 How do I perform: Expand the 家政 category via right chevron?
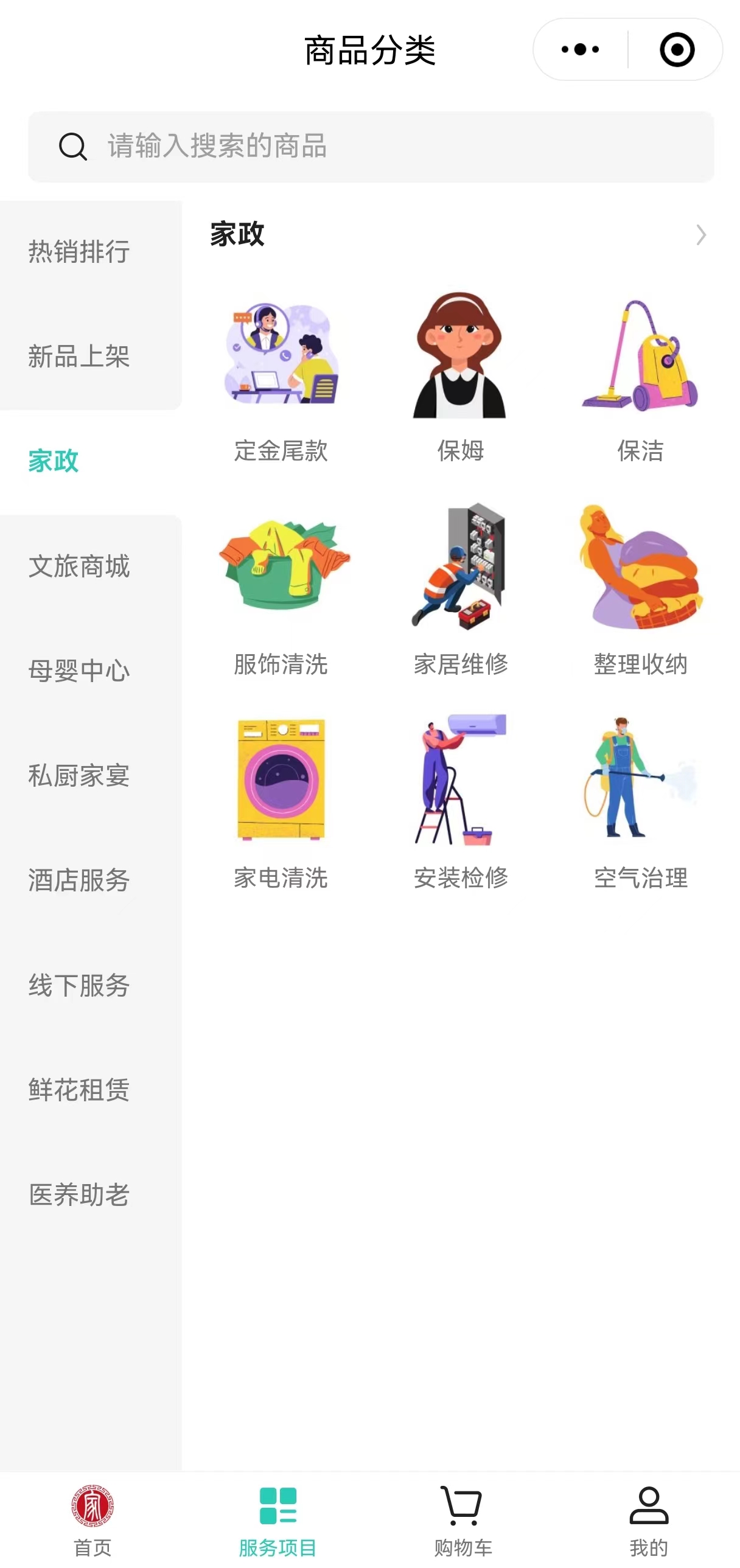pos(700,235)
